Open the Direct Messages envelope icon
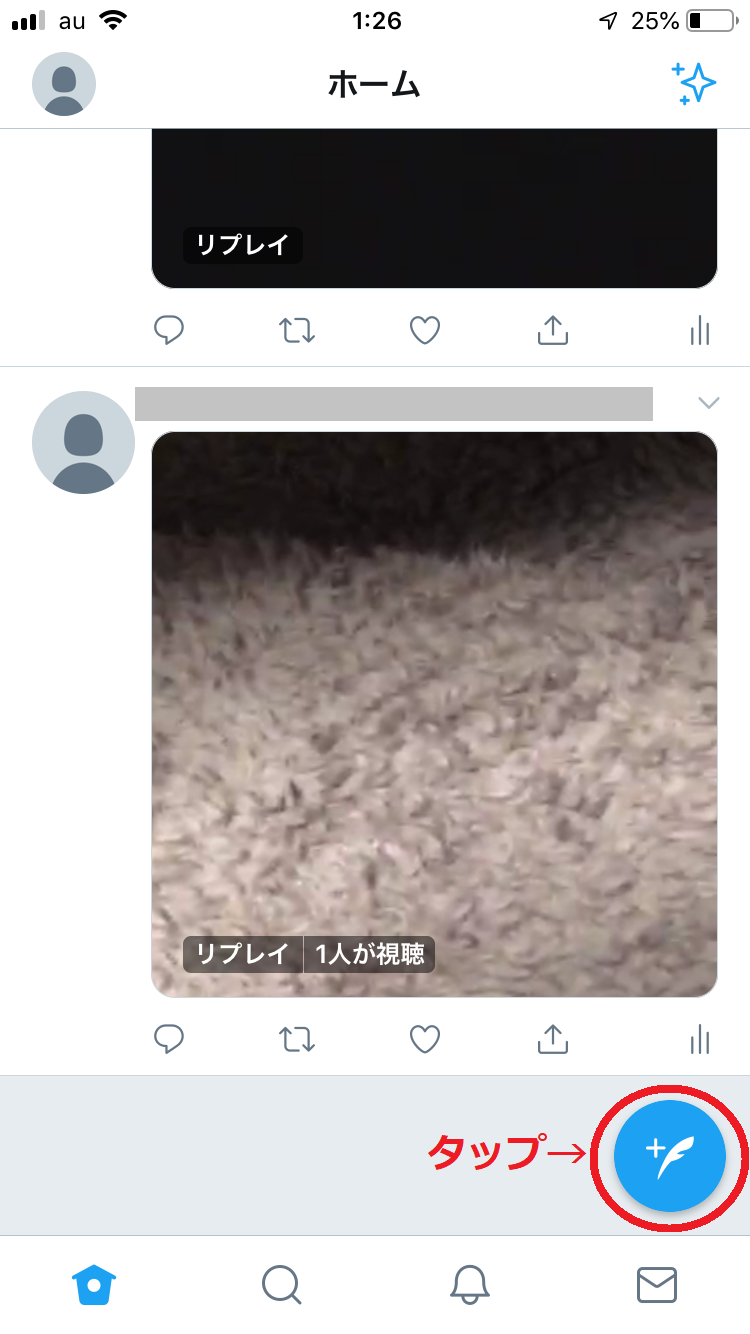The width and height of the screenshot is (750, 1334). (x=657, y=1286)
